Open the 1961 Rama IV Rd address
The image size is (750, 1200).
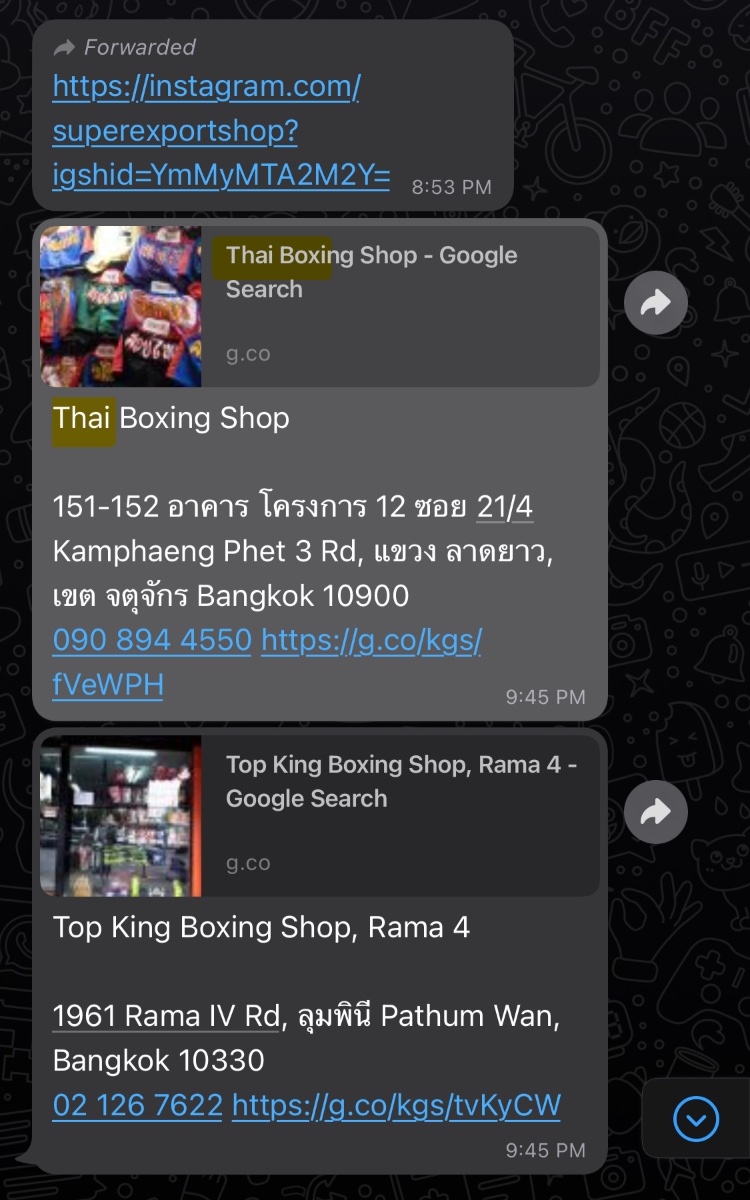(167, 1017)
